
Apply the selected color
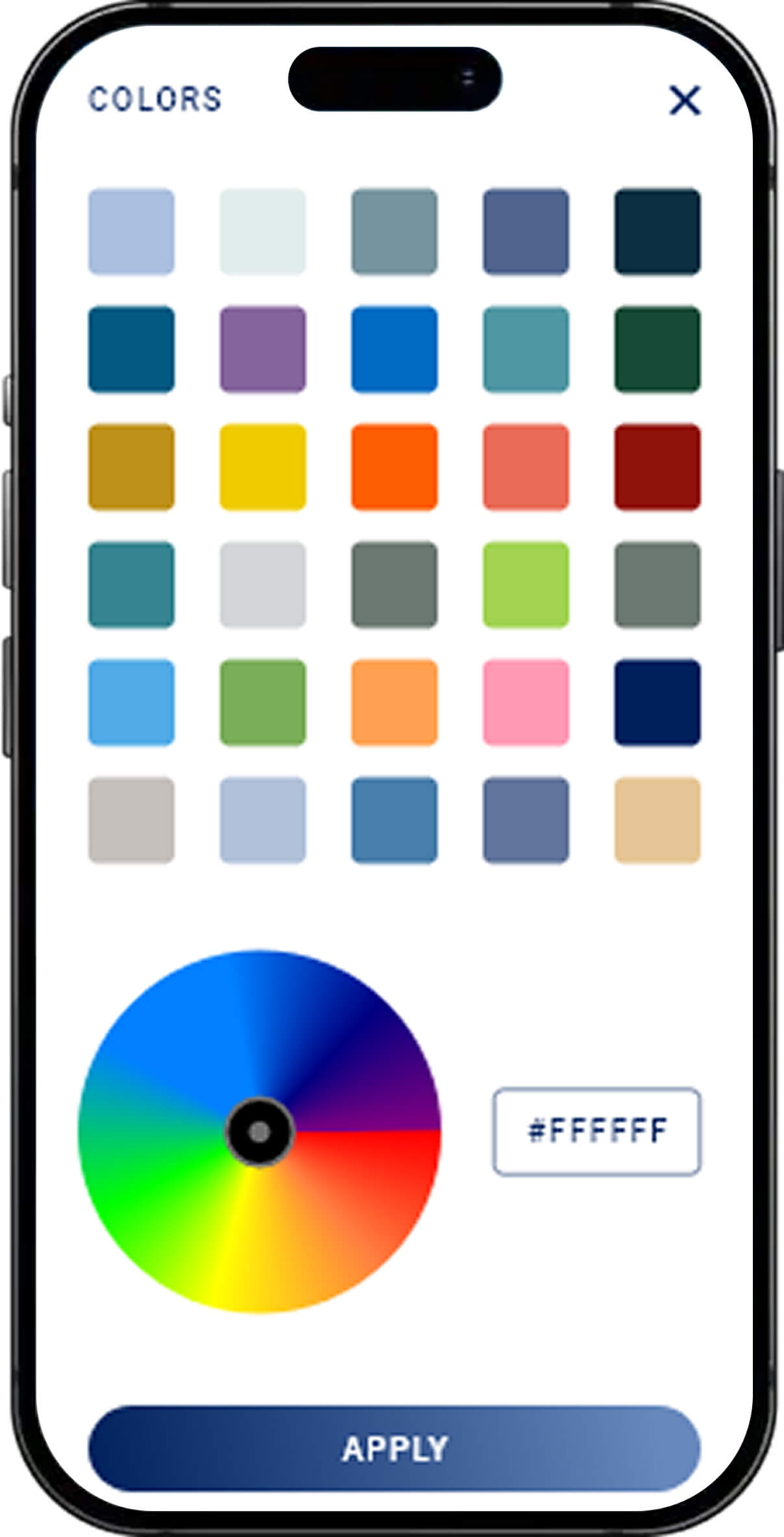tap(395, 1448)
